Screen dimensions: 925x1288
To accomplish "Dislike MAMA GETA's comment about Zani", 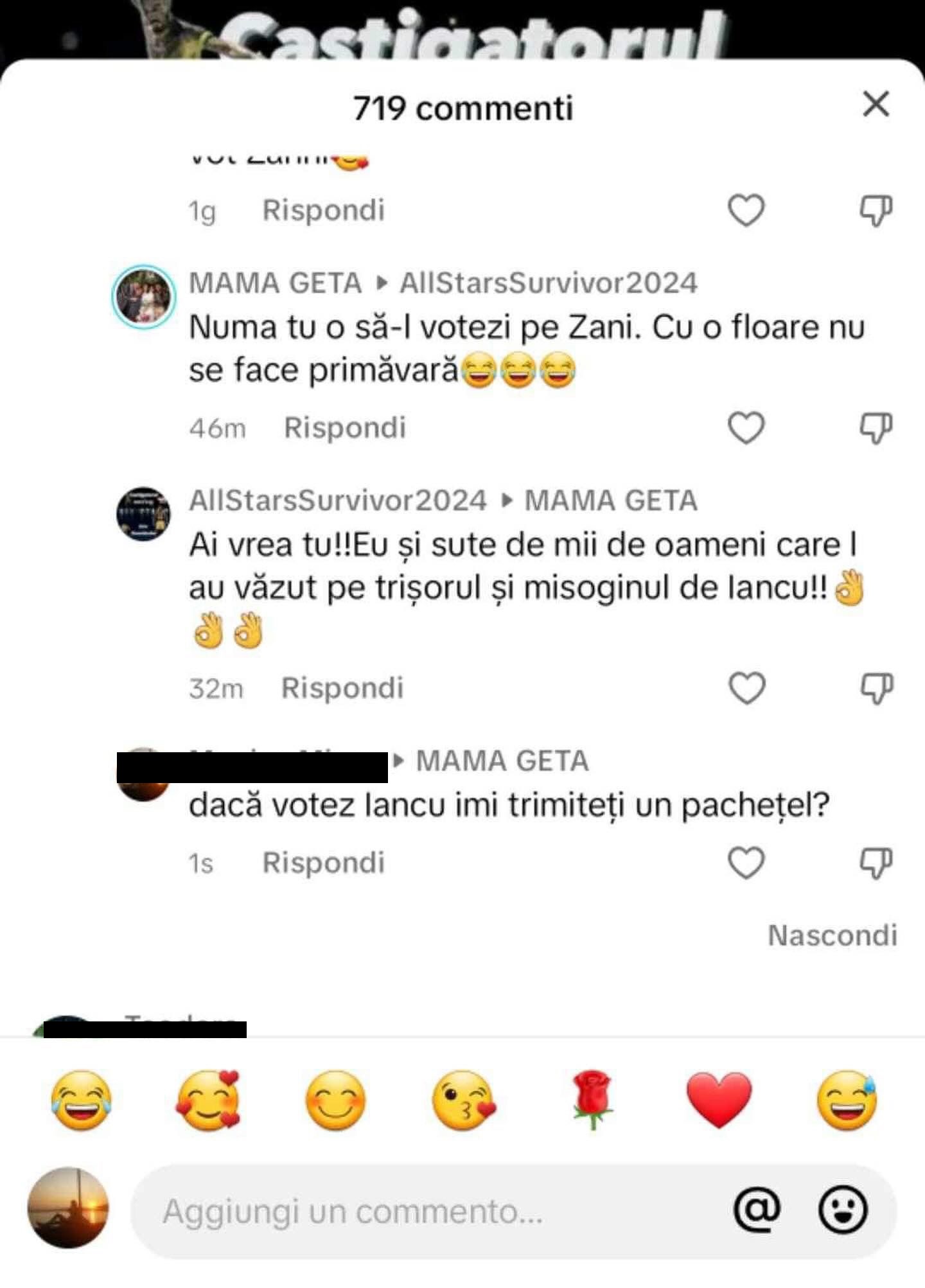I will click(876, 428).
